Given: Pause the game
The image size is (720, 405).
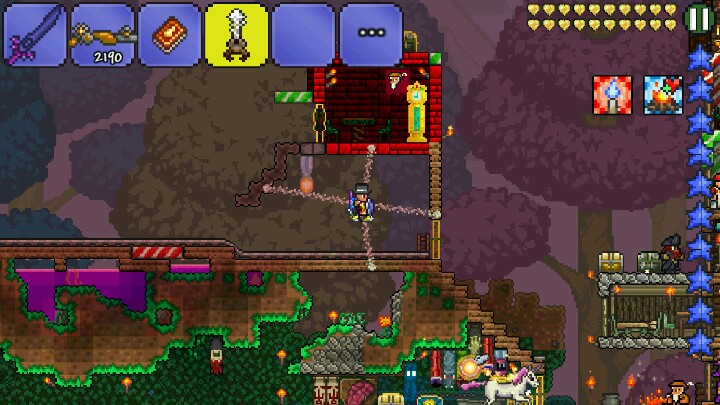Looking at the screenshot, I should point(697,18).
